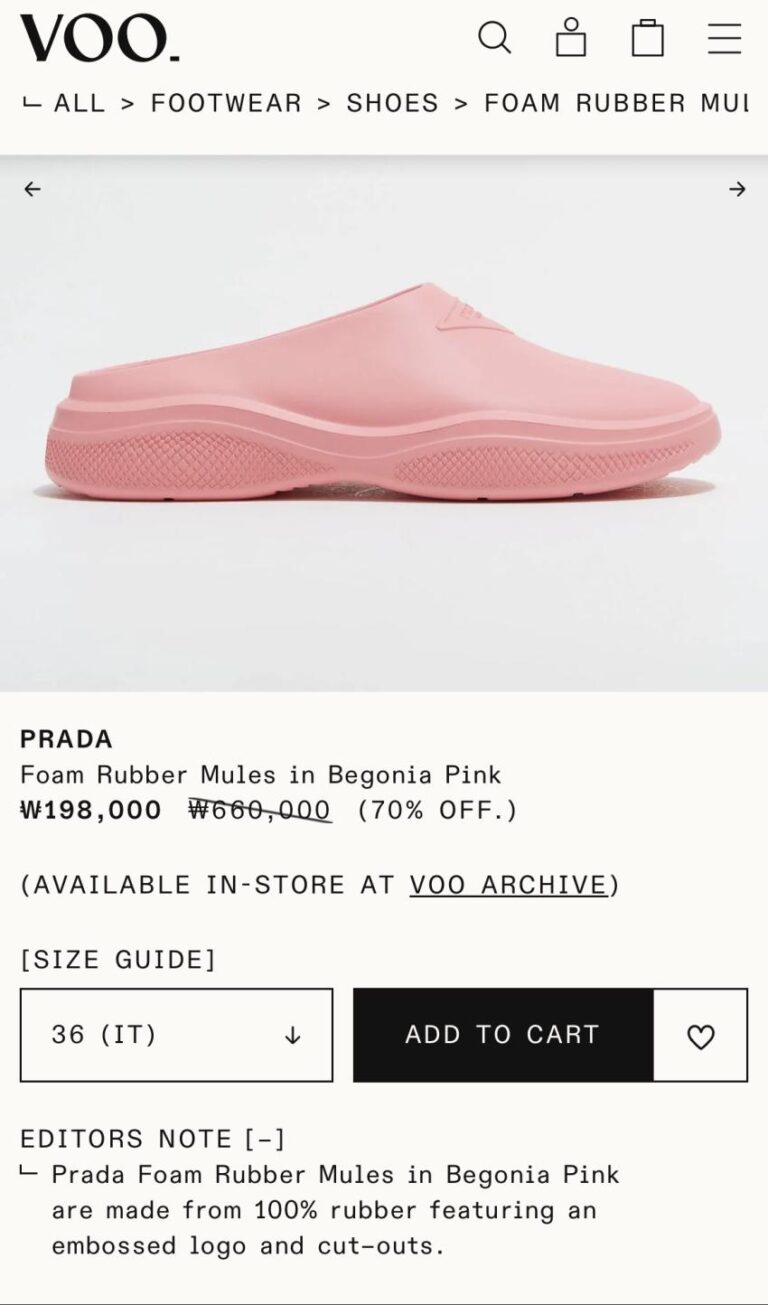Open the FOOTWEAR breadcrumb
Viewport: 768px width, 1305px height.
click(x=226, y=103)
